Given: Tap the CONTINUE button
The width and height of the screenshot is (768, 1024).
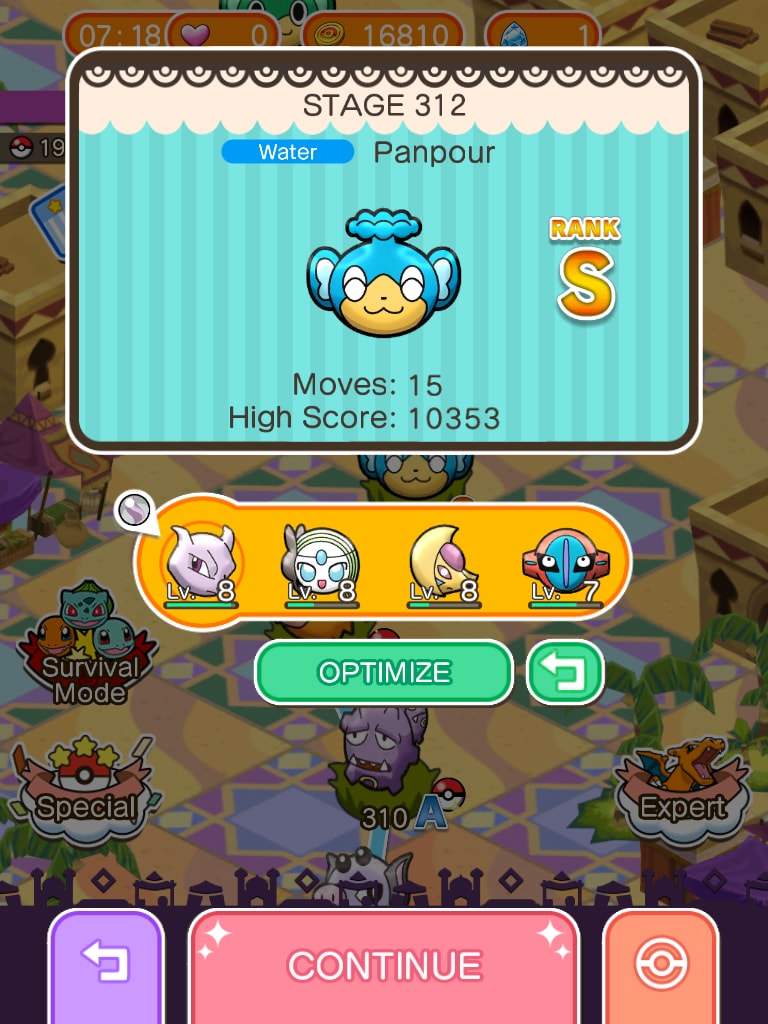Looking at the screenshot, I should (384, 964).
